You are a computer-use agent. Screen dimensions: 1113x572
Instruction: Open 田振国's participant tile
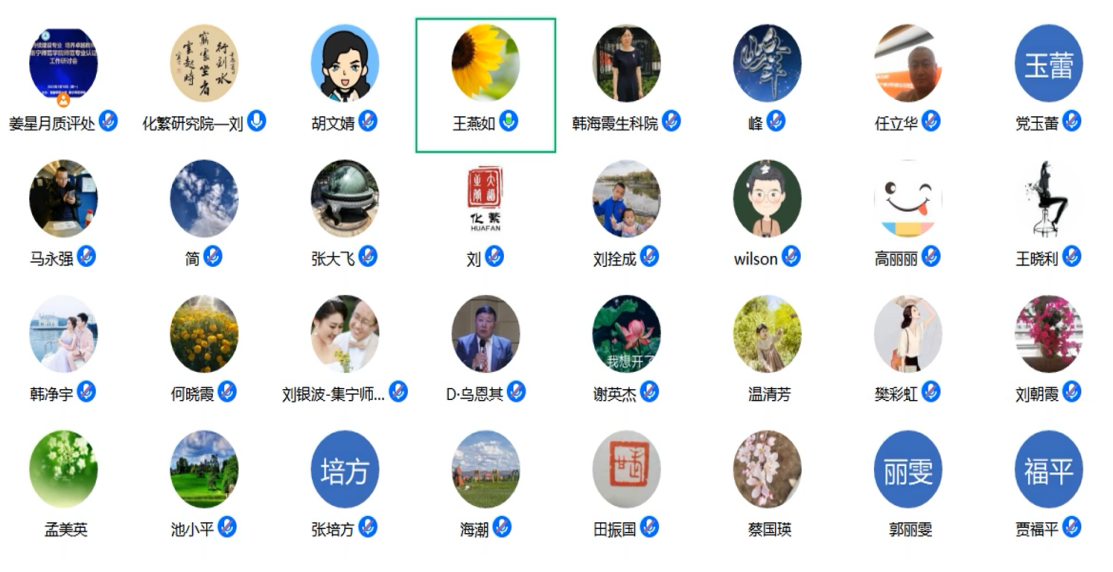[626, 469]
